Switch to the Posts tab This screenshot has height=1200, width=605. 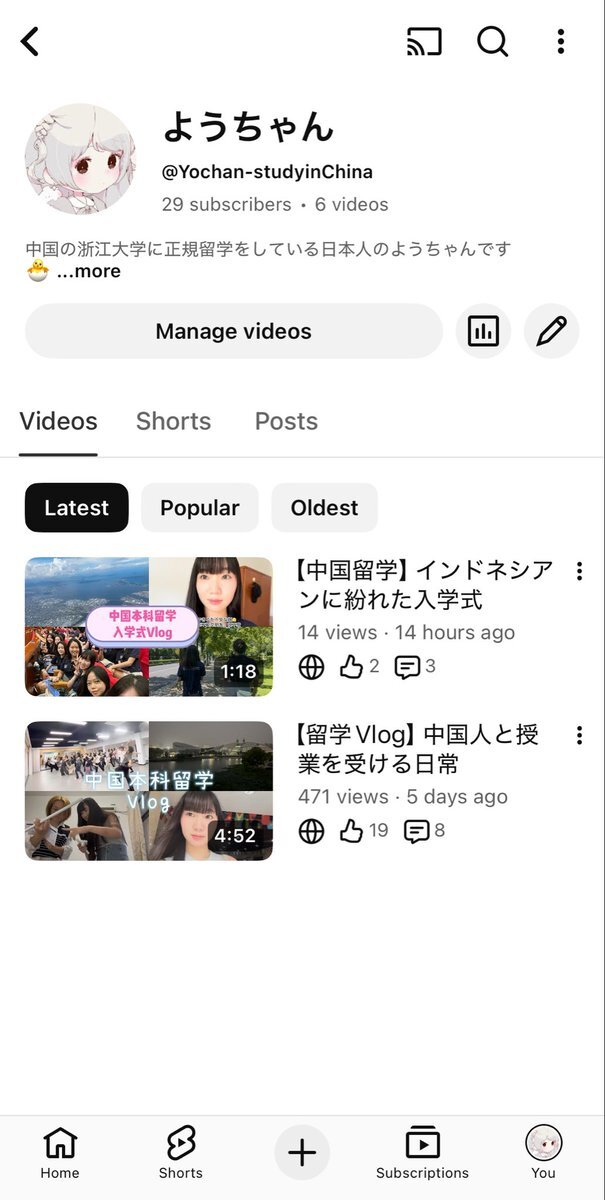pyautogui.click(x=286, y=421)
